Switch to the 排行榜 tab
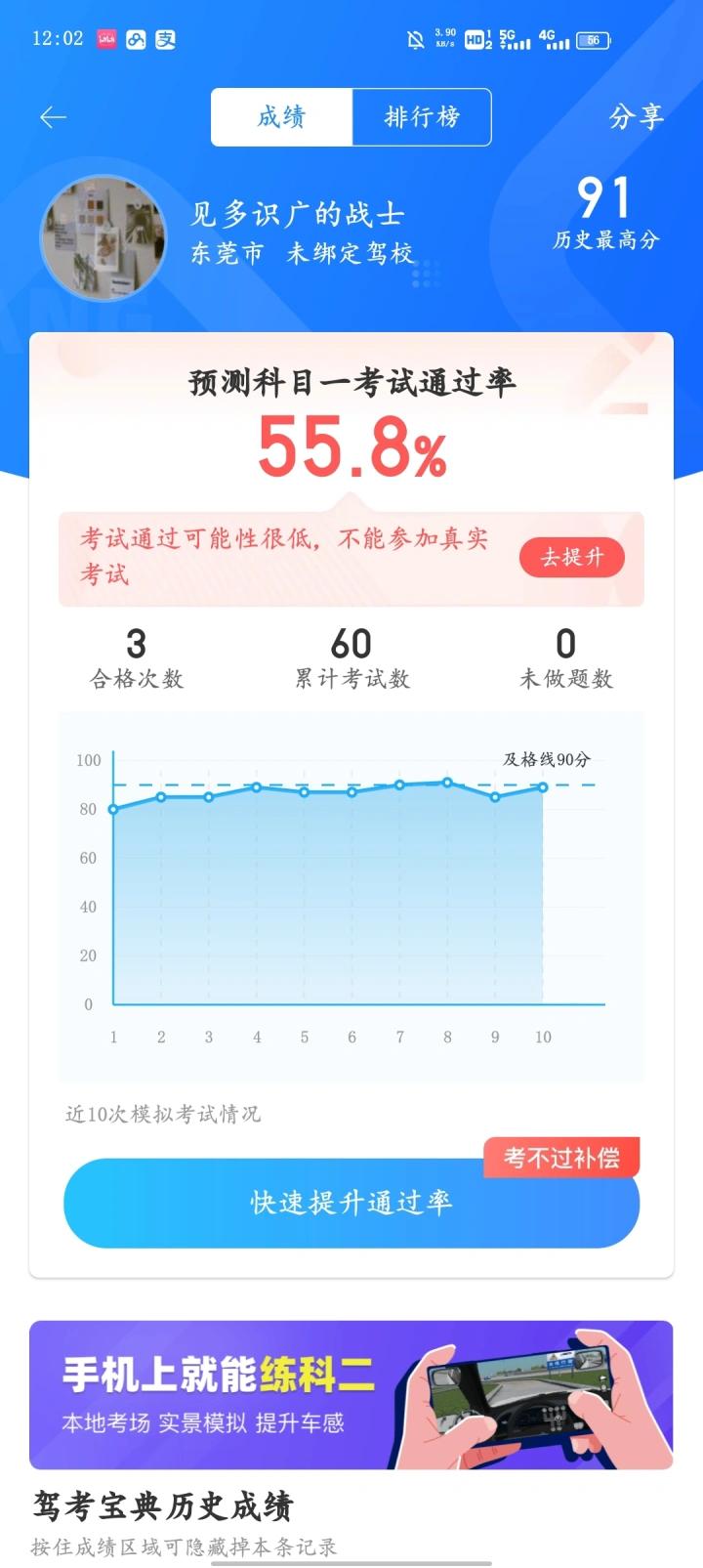Image resolution: width=703 pixels, height=1568 pixels. click(421, 117)
